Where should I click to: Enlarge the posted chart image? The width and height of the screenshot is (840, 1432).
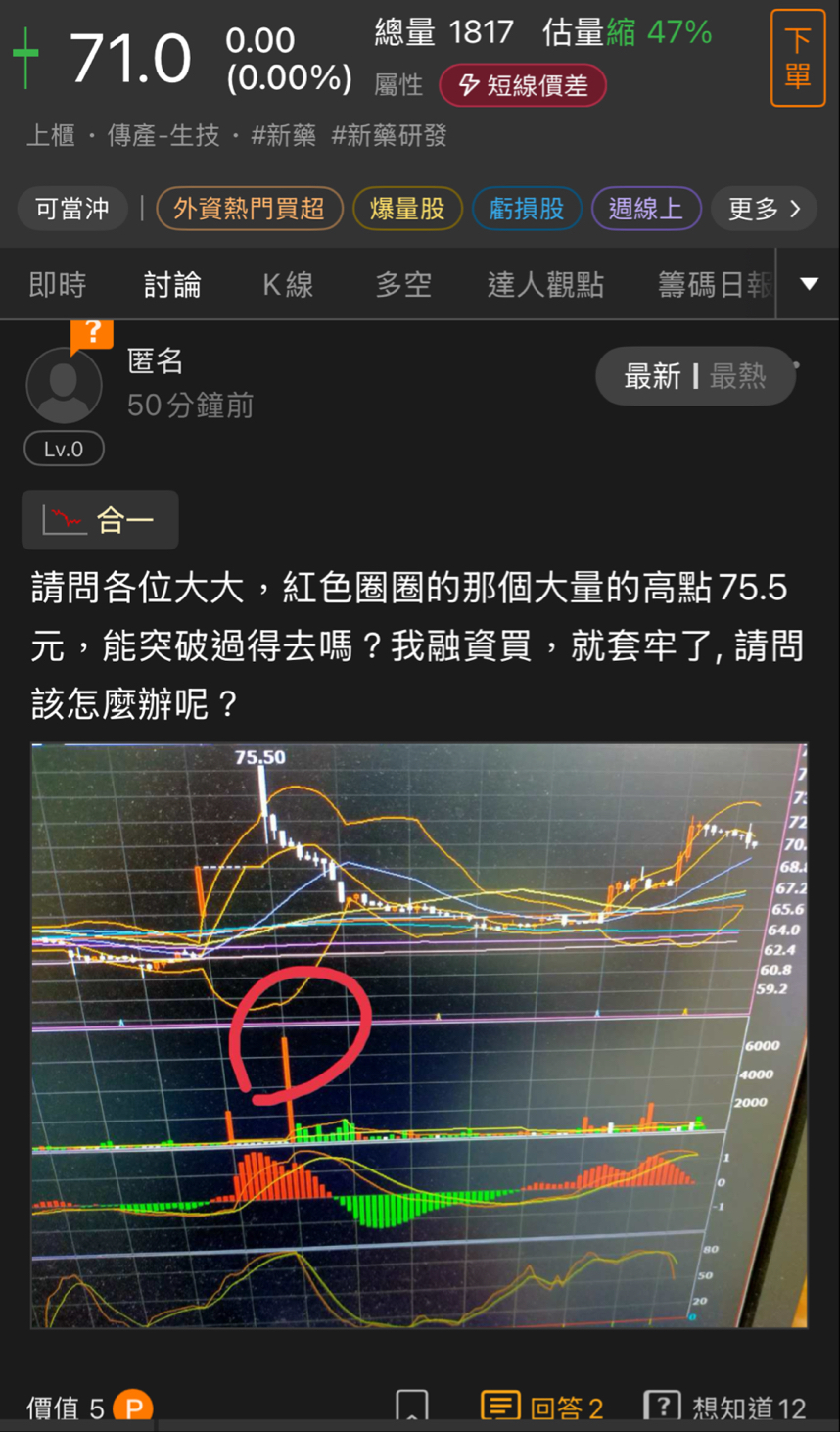pos(419,1035)
